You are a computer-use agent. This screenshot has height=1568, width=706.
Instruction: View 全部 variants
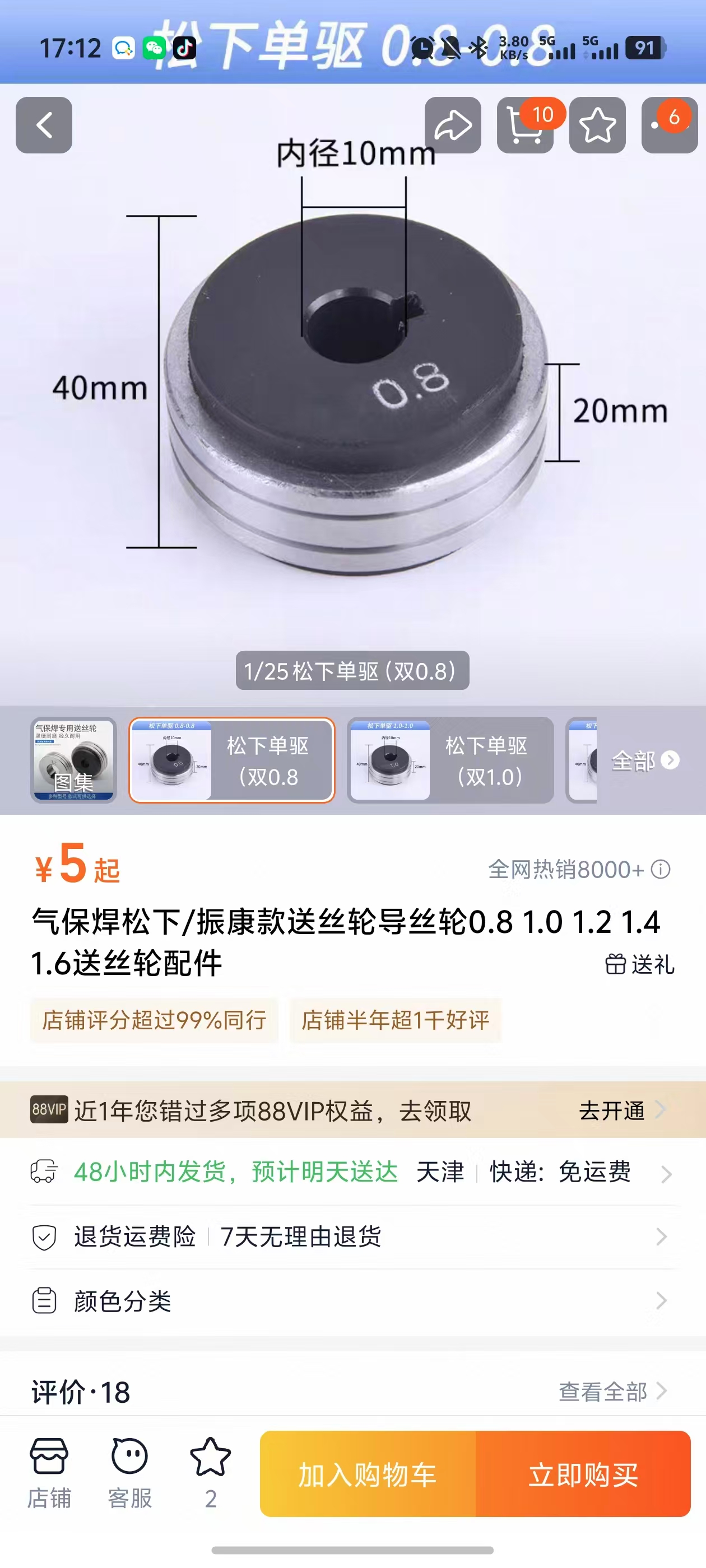tap(644, 760)
